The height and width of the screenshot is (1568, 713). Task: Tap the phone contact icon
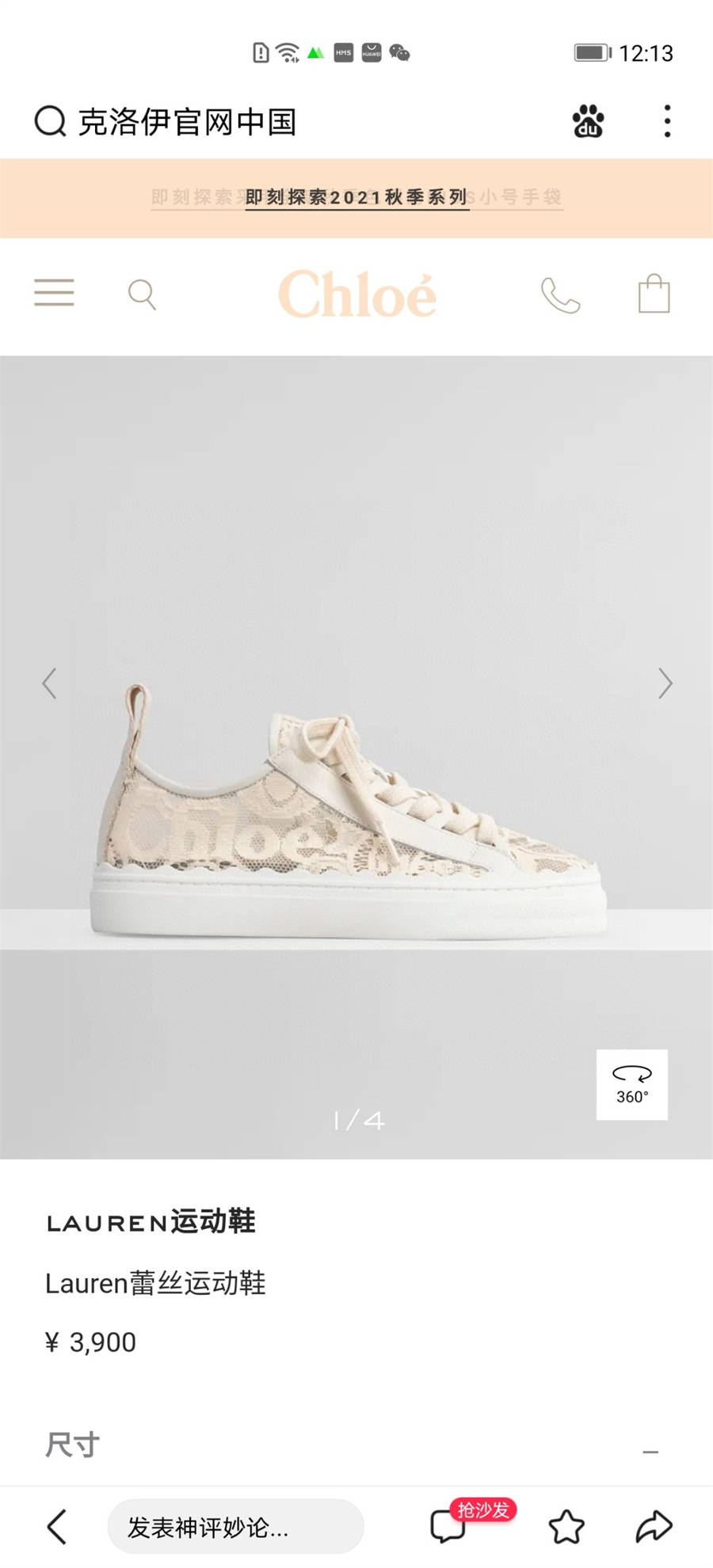(560, 295)
